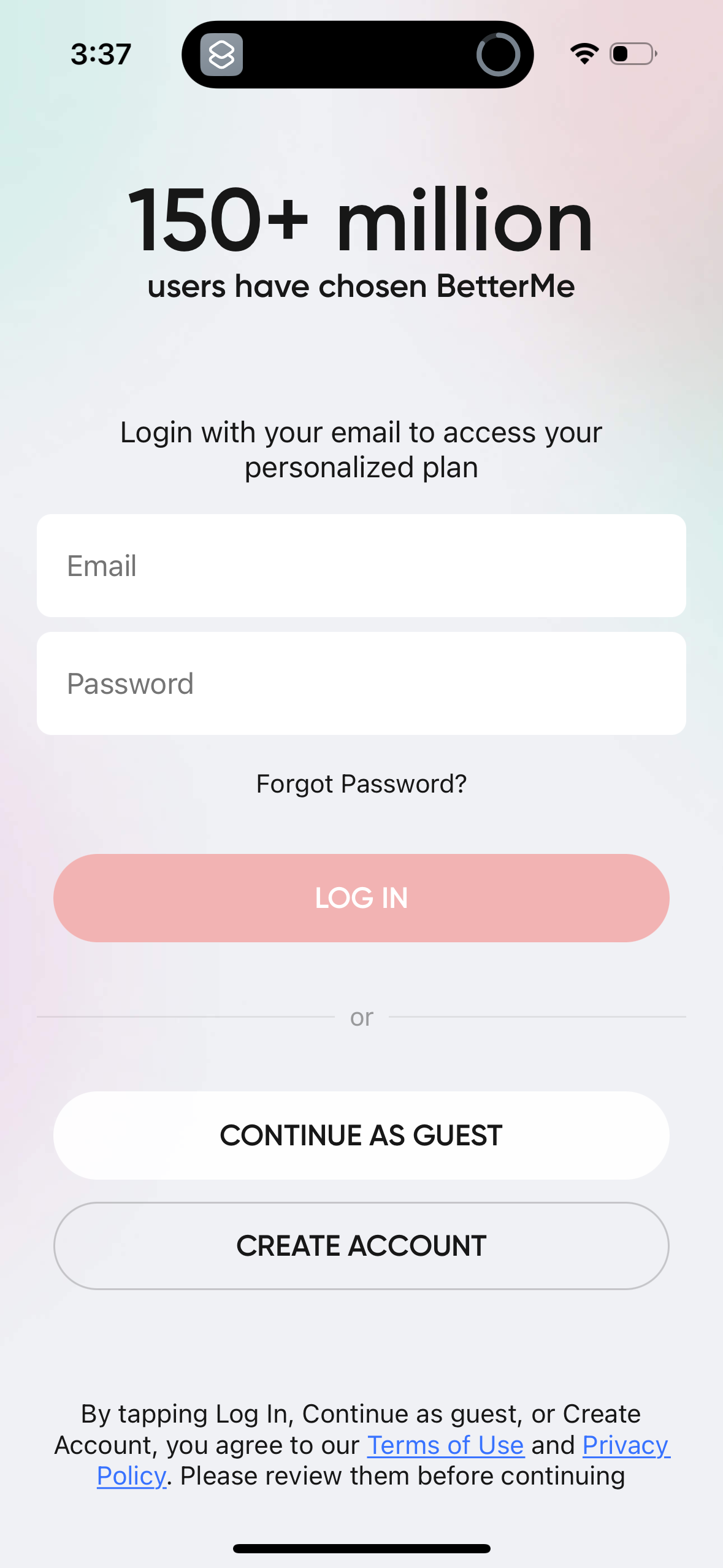Viewport: 723px width, 1568px height.
Task: Tap the users have chosen BetterMe subtitle
Action: pos(361,285)
